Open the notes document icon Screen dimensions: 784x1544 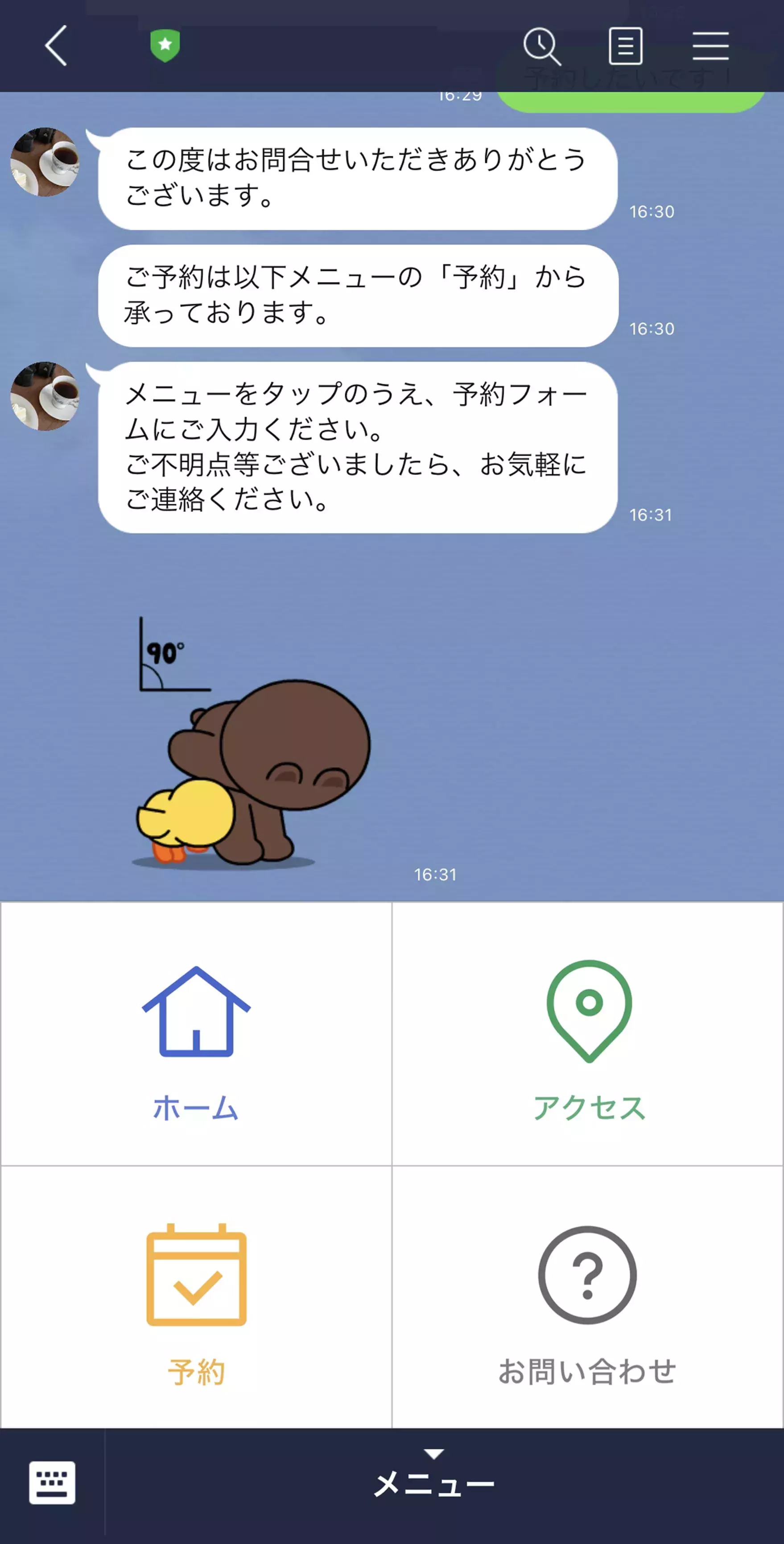point(625,46)
